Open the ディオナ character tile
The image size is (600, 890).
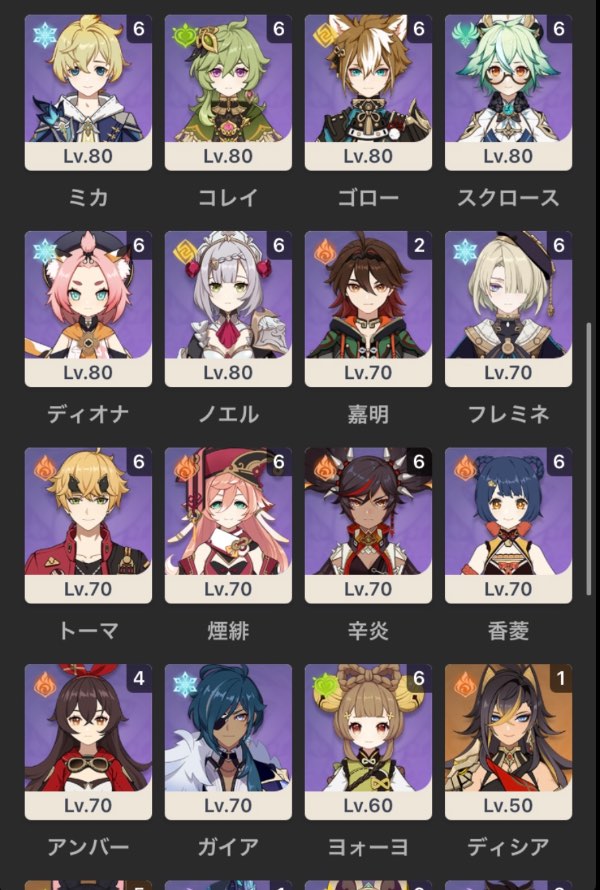point(88,309)
